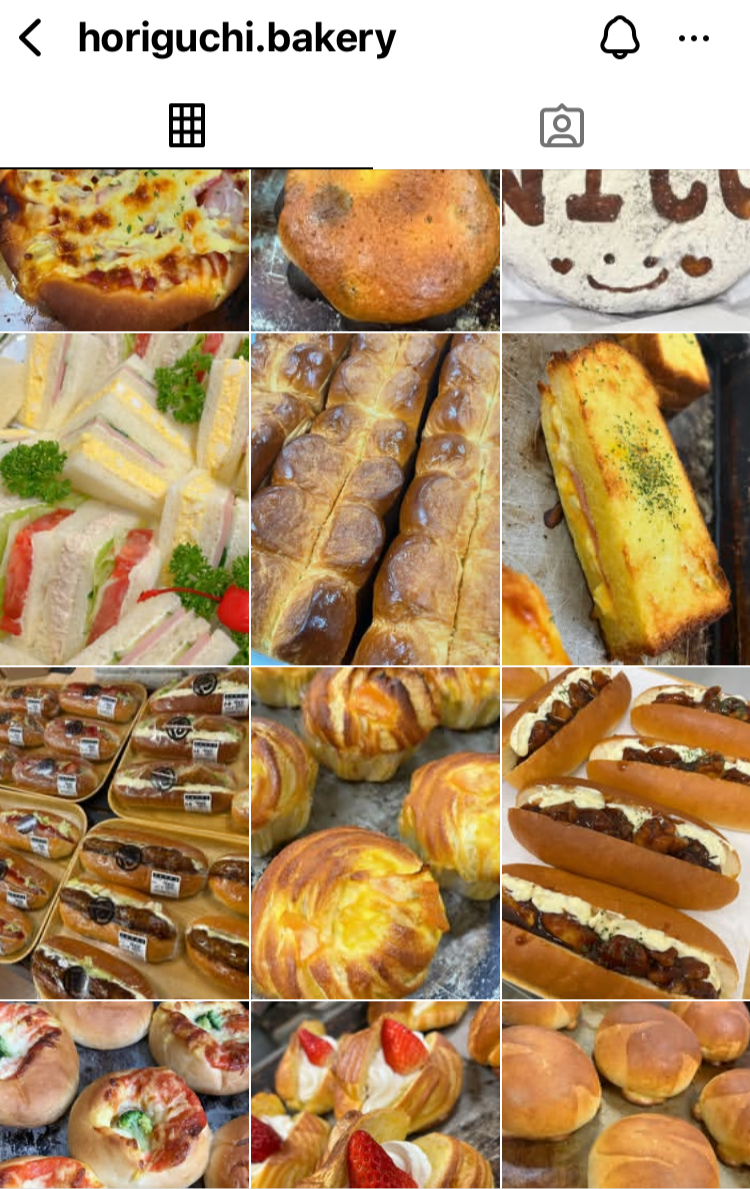View the strawberry cream pastry post

click(x=375, y=1094)
